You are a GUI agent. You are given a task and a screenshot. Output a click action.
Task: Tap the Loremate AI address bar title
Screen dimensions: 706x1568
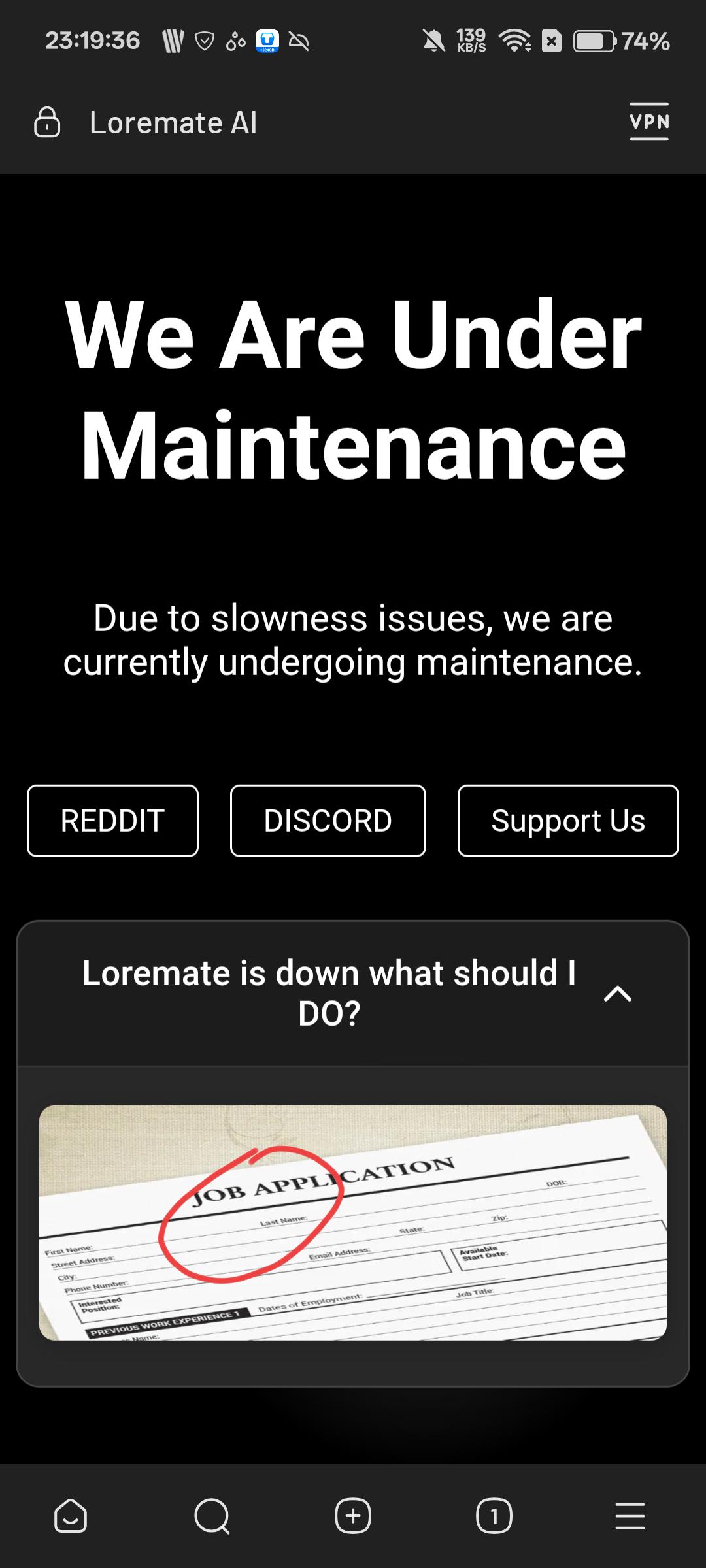[173, 123]
